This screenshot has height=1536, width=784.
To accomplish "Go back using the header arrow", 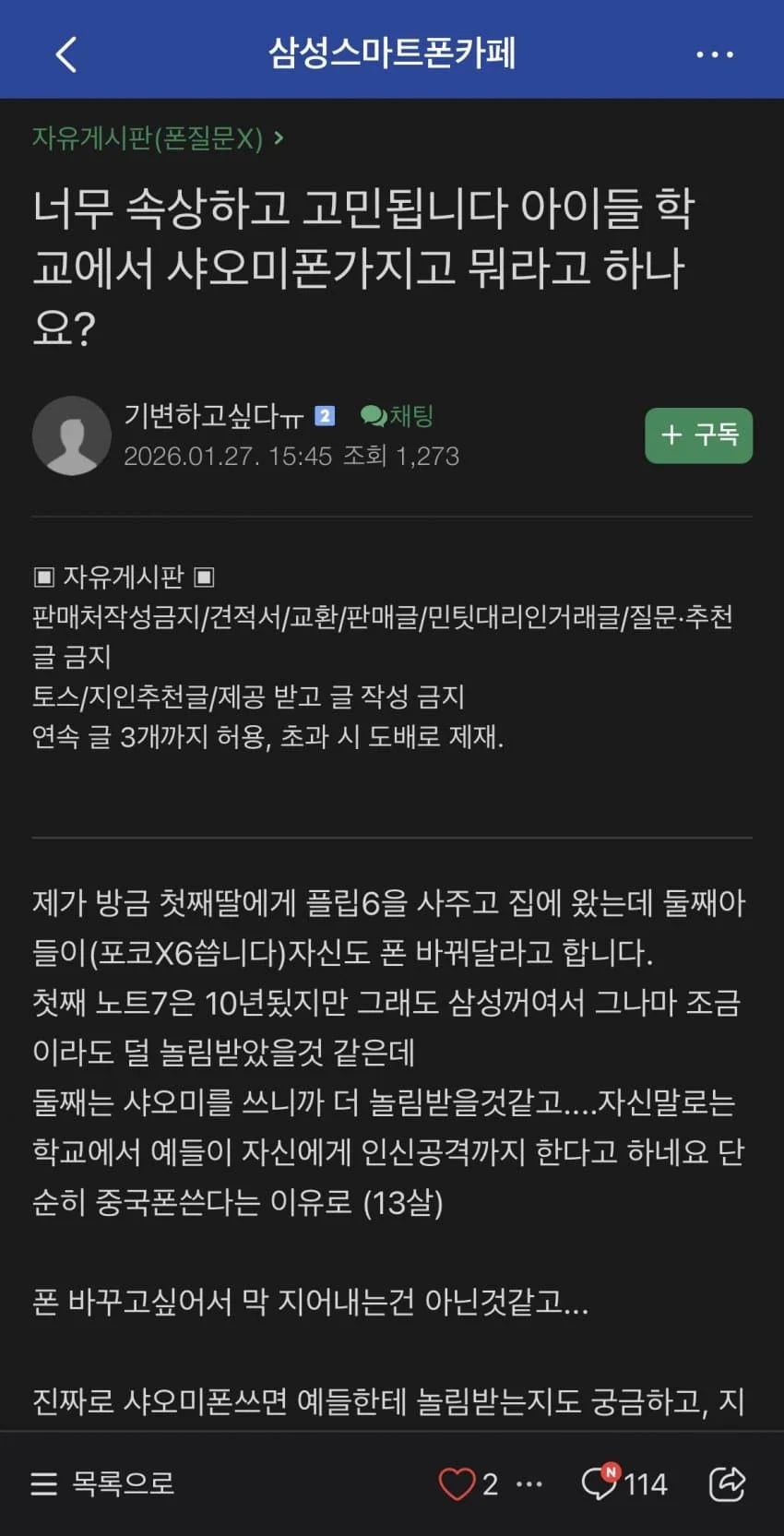I will (x=65, y=54).
